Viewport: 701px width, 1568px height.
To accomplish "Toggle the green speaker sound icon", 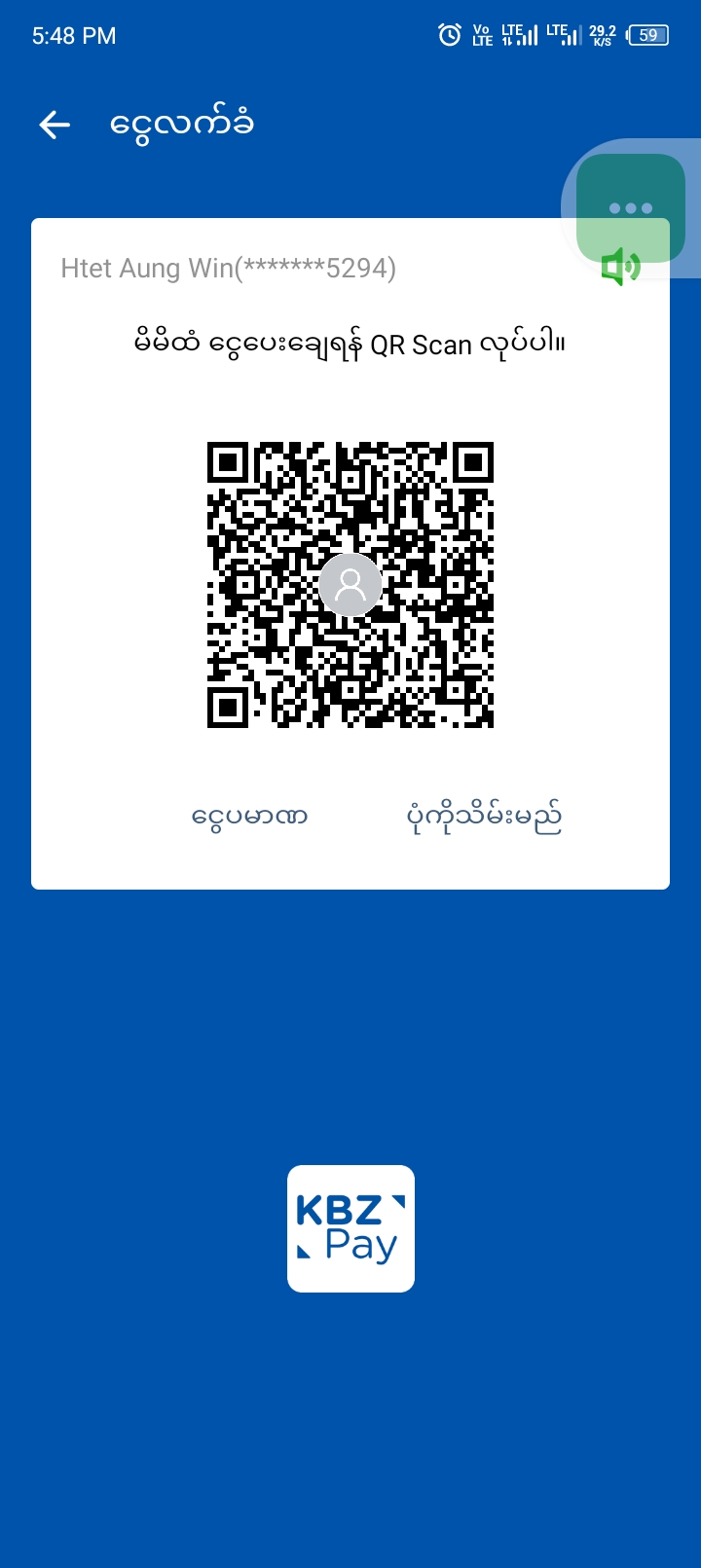I will pyautogui.click(x=620, y=268).
